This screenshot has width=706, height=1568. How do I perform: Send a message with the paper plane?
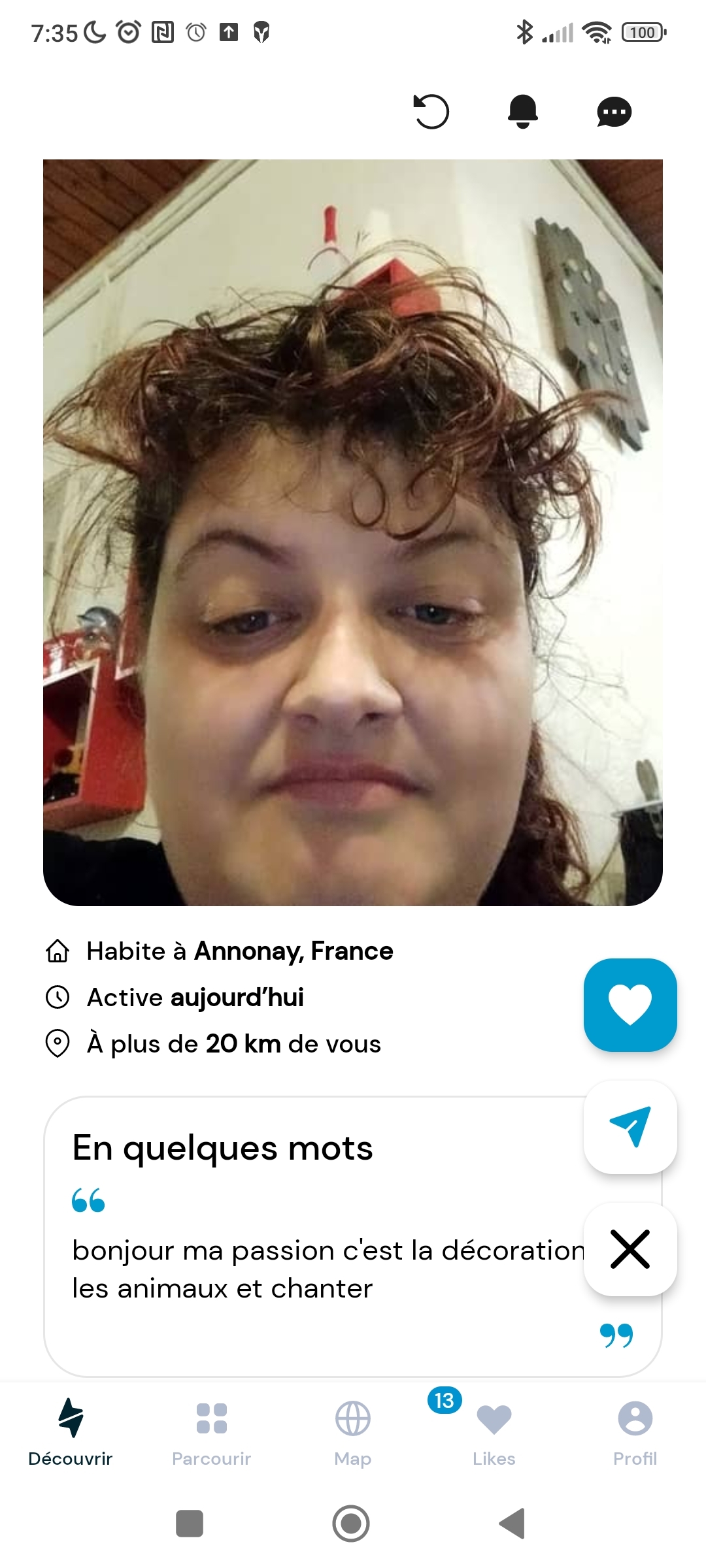point(630,1126)
